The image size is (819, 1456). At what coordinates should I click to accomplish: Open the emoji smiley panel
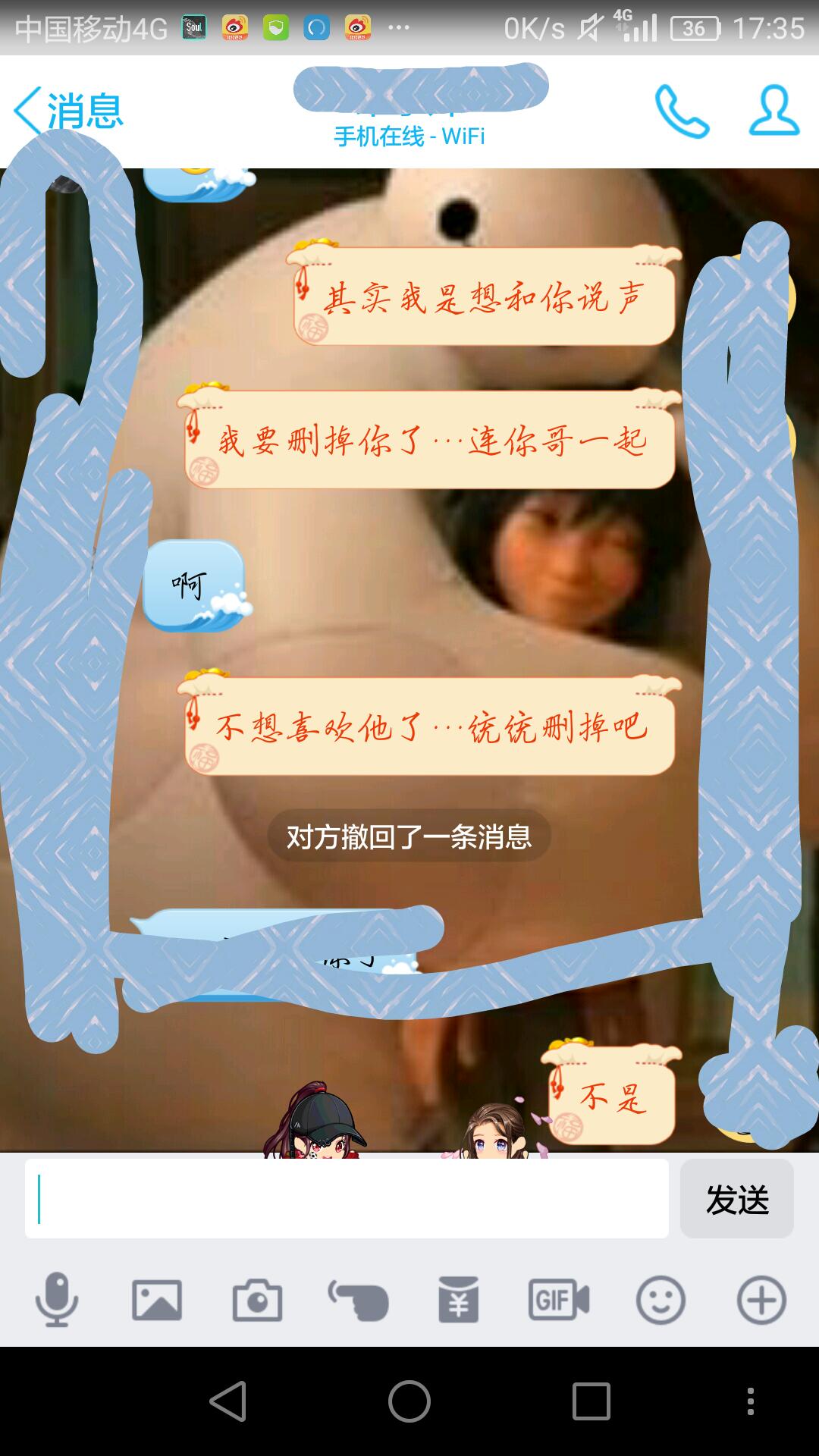(660, 1300)
